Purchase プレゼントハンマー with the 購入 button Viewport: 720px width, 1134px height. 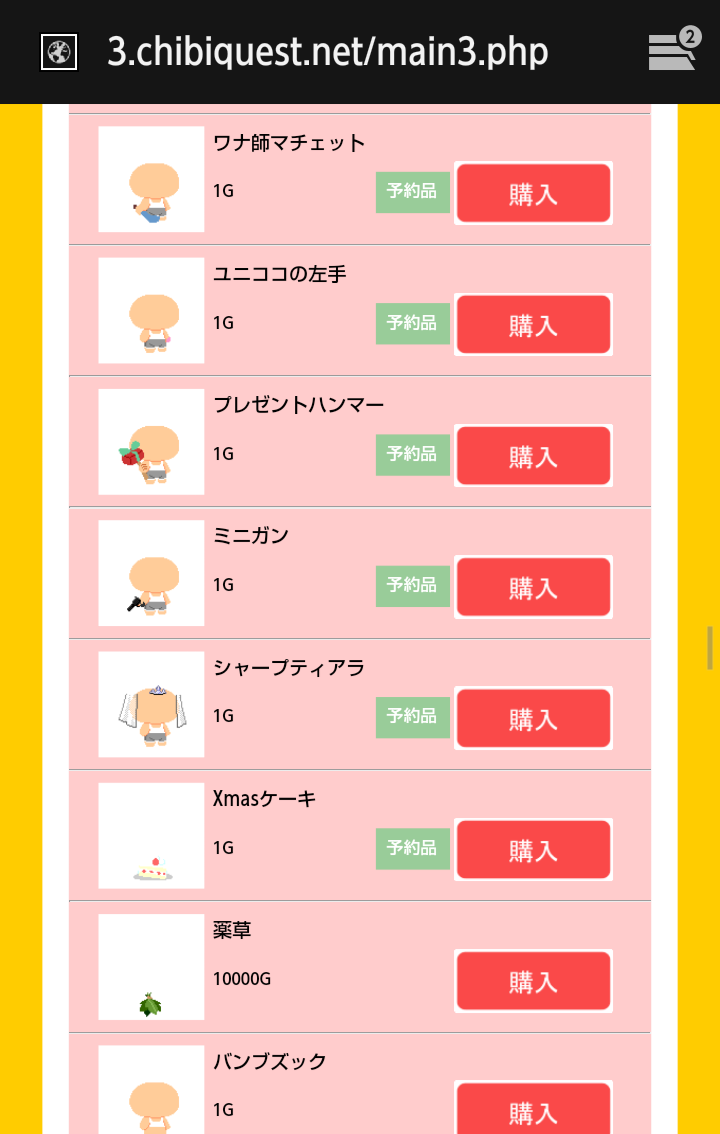click(533, 456)
